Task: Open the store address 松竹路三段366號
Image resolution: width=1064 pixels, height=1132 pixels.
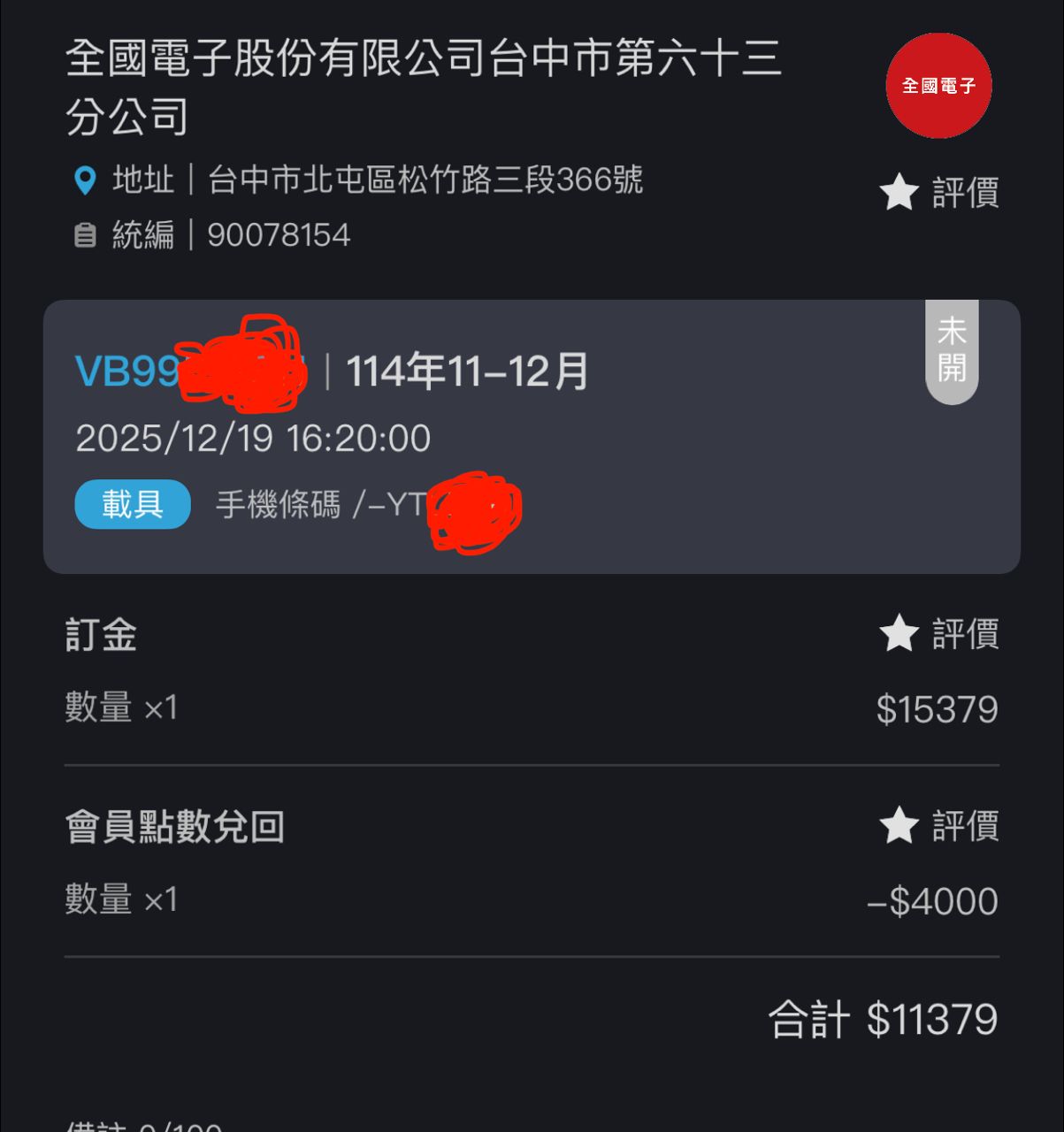Action: click(x=424, y=180)
